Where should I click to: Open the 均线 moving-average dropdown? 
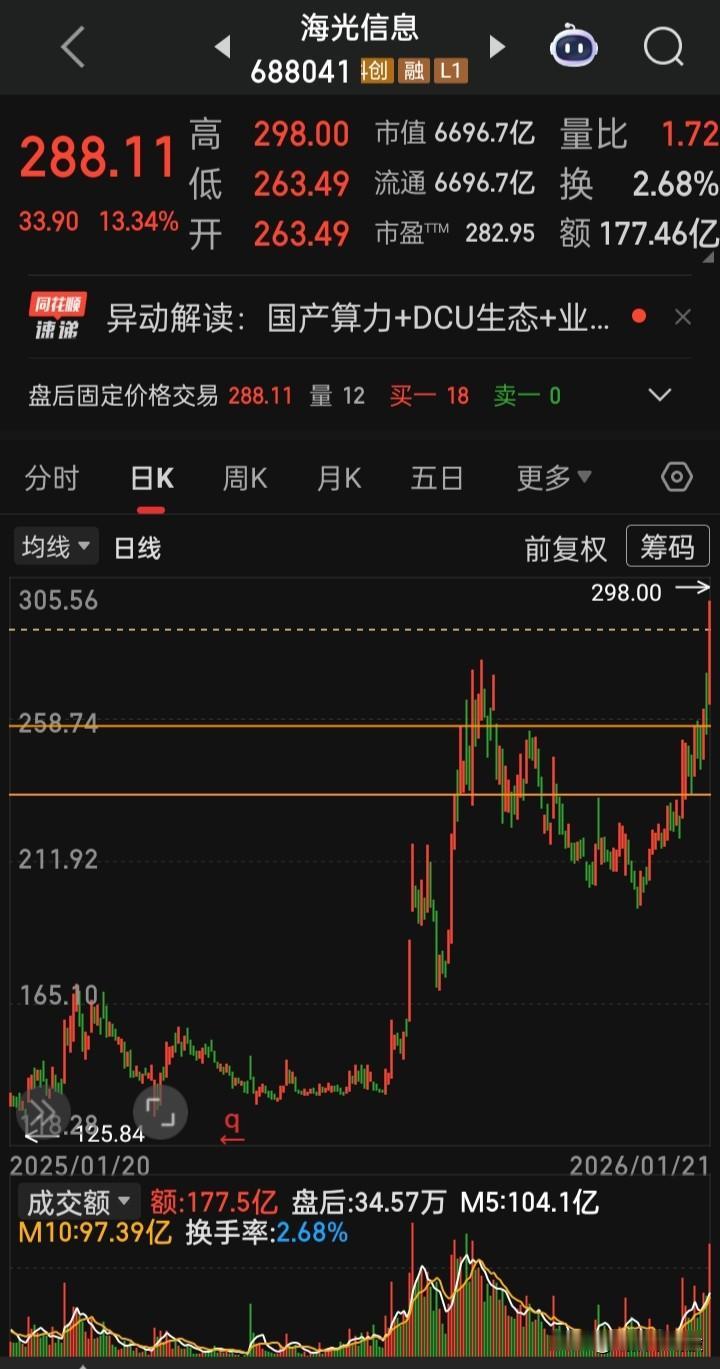(x=55, y=546)
